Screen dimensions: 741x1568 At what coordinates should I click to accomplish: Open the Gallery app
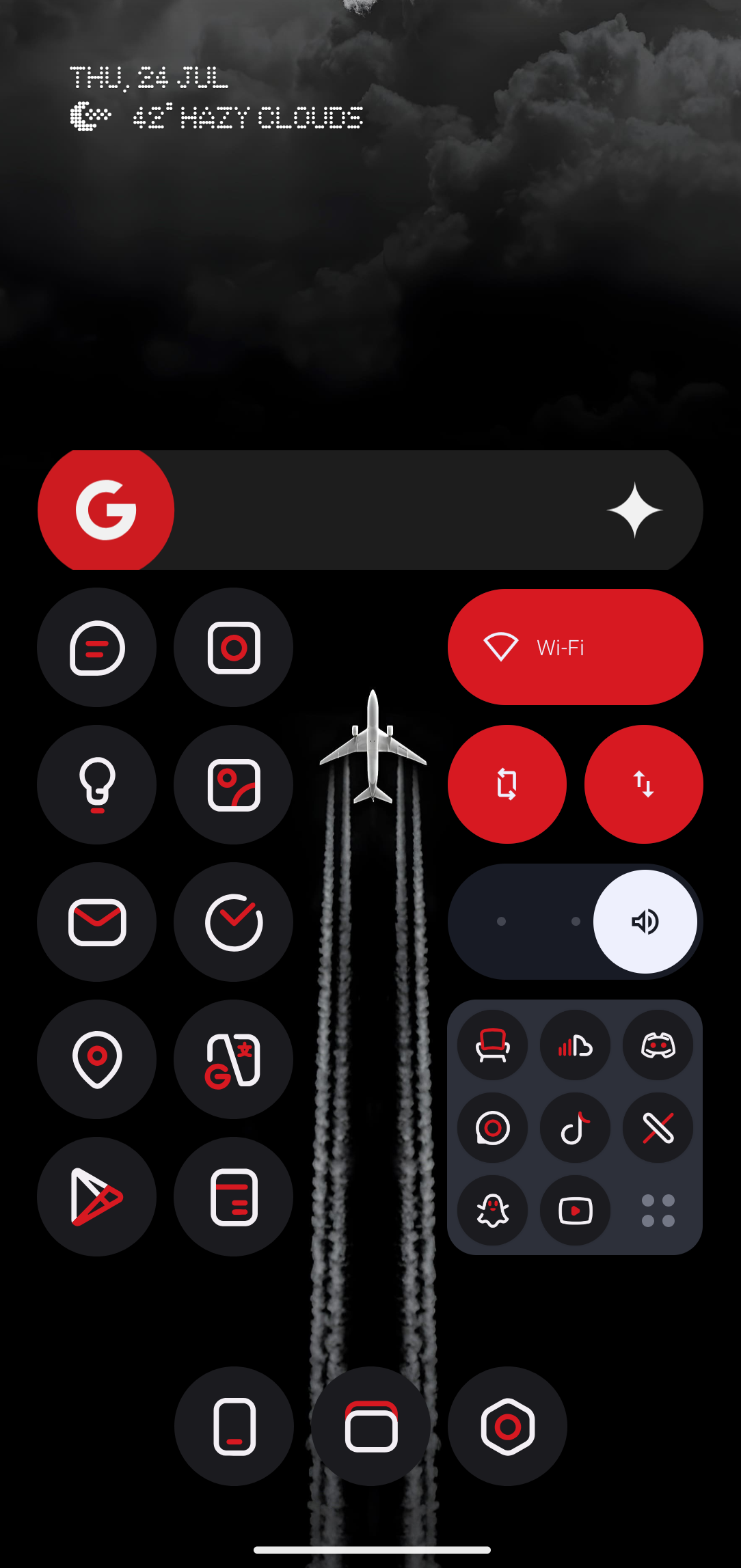coord(233,784)
